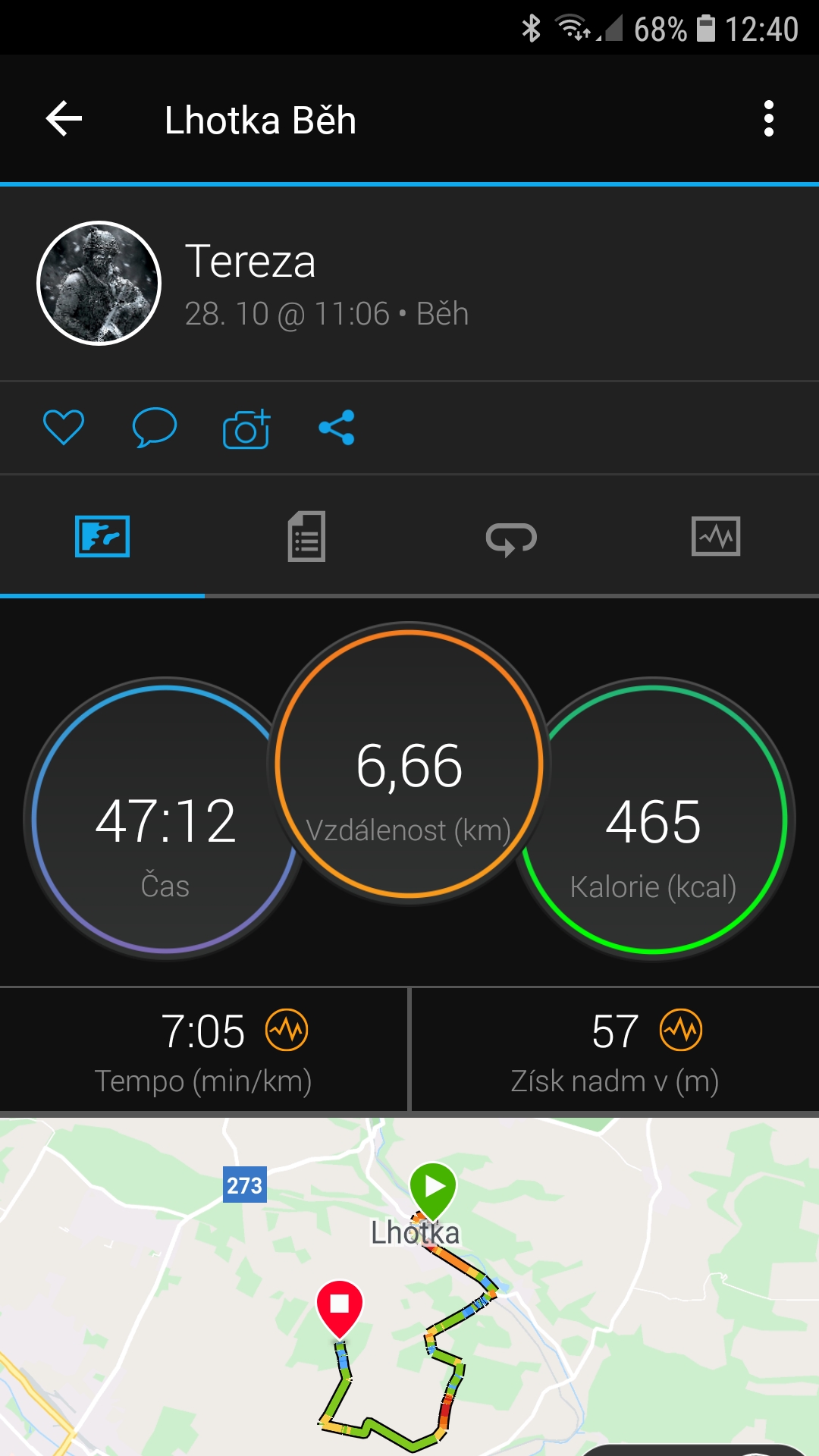Switch to the laps tab
The height and width of the screenshot is (1456, 819).
click(x=511, y=538)
